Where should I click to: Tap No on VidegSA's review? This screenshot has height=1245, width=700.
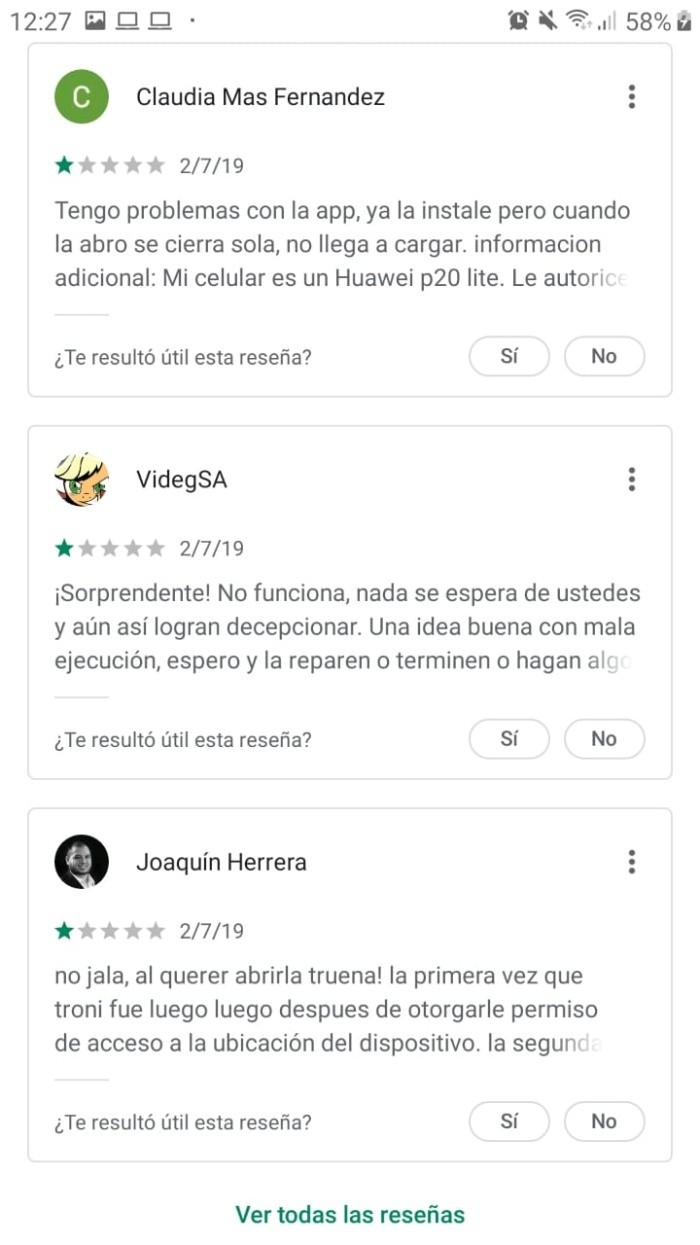pos(604,739)
